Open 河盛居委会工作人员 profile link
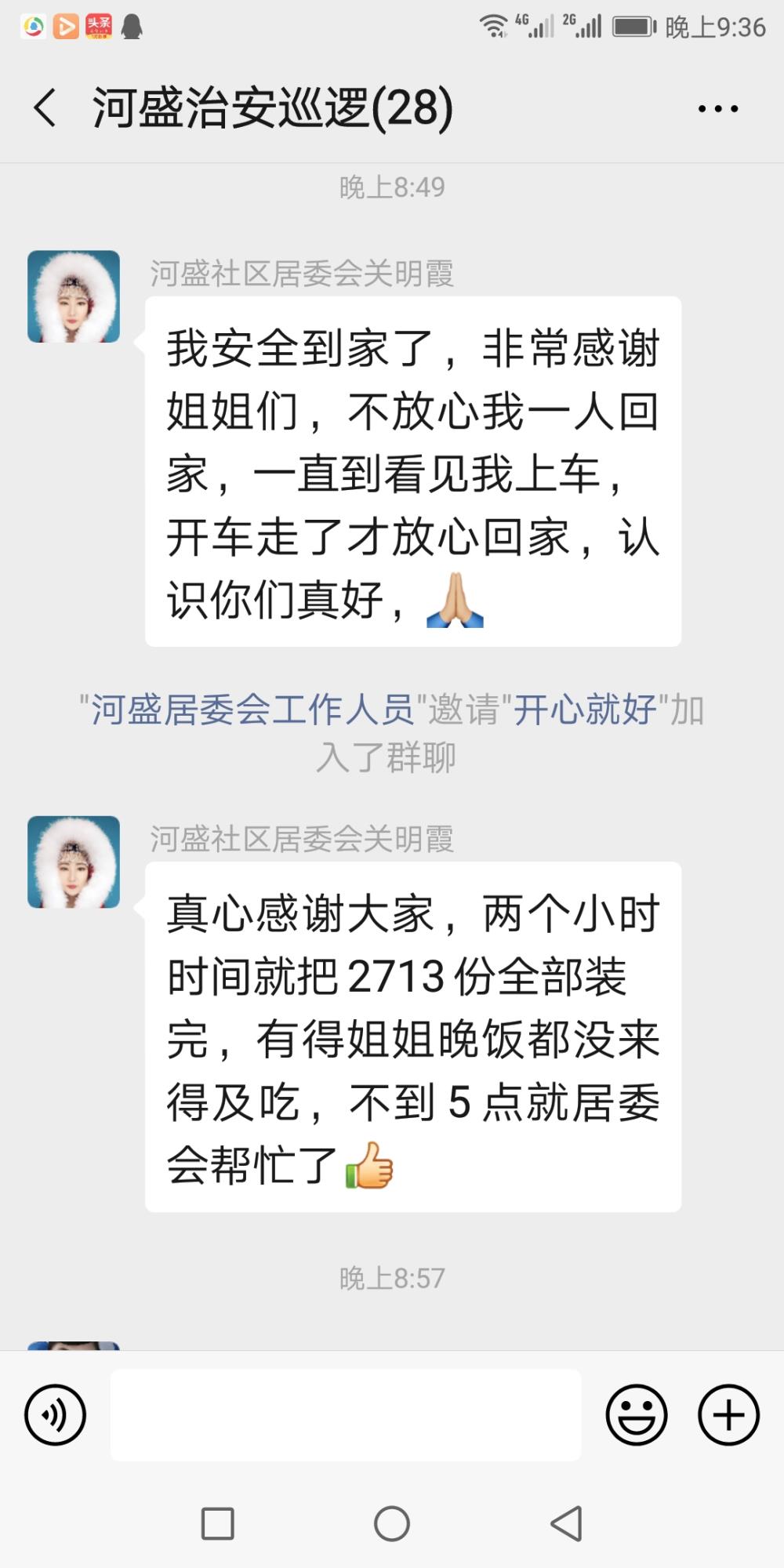This screenshot has height=1568, width=784. (x=252, y=710)
